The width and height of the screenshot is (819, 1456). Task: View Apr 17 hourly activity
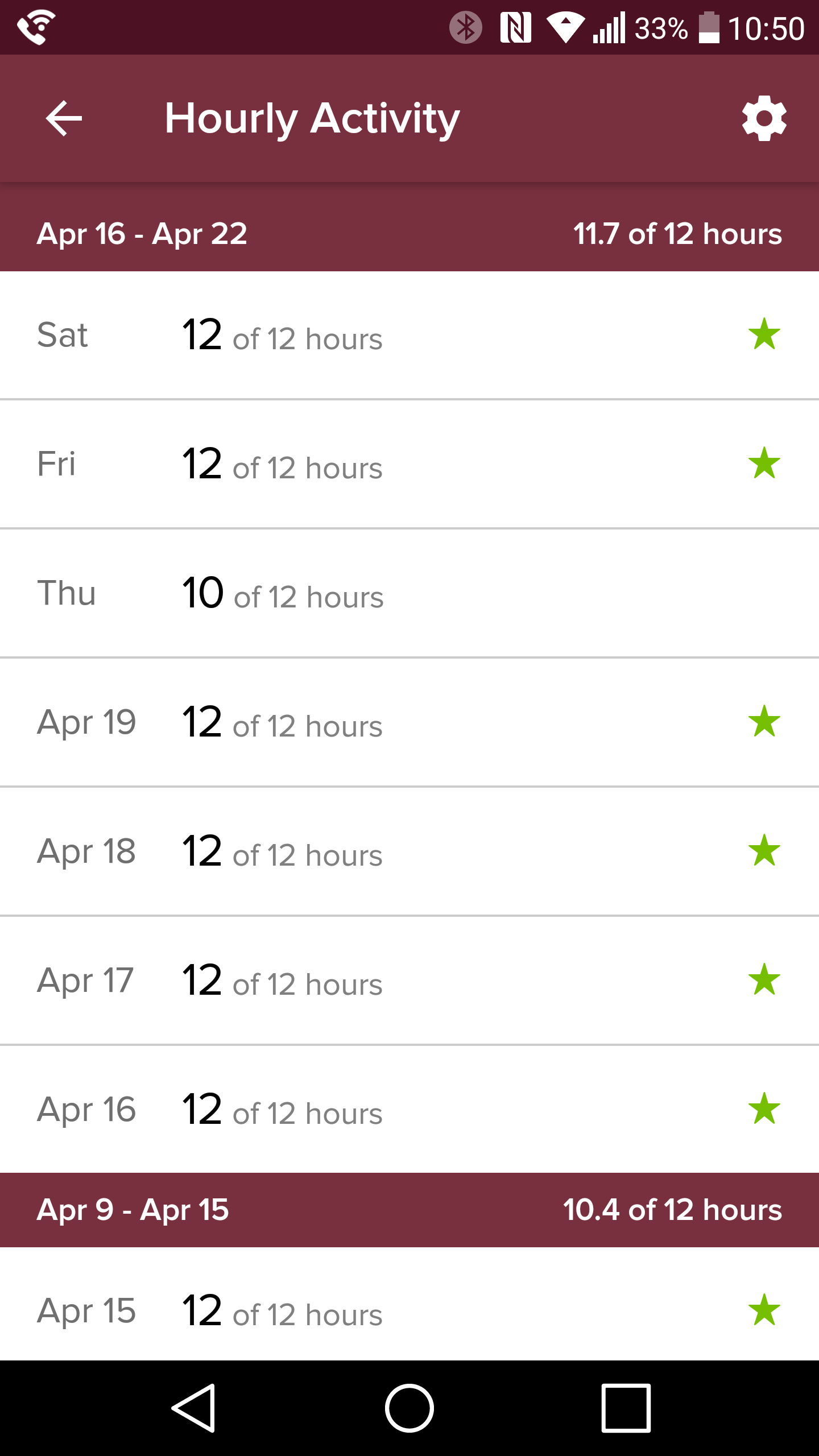pyautogui.click(x=409, y=981)
